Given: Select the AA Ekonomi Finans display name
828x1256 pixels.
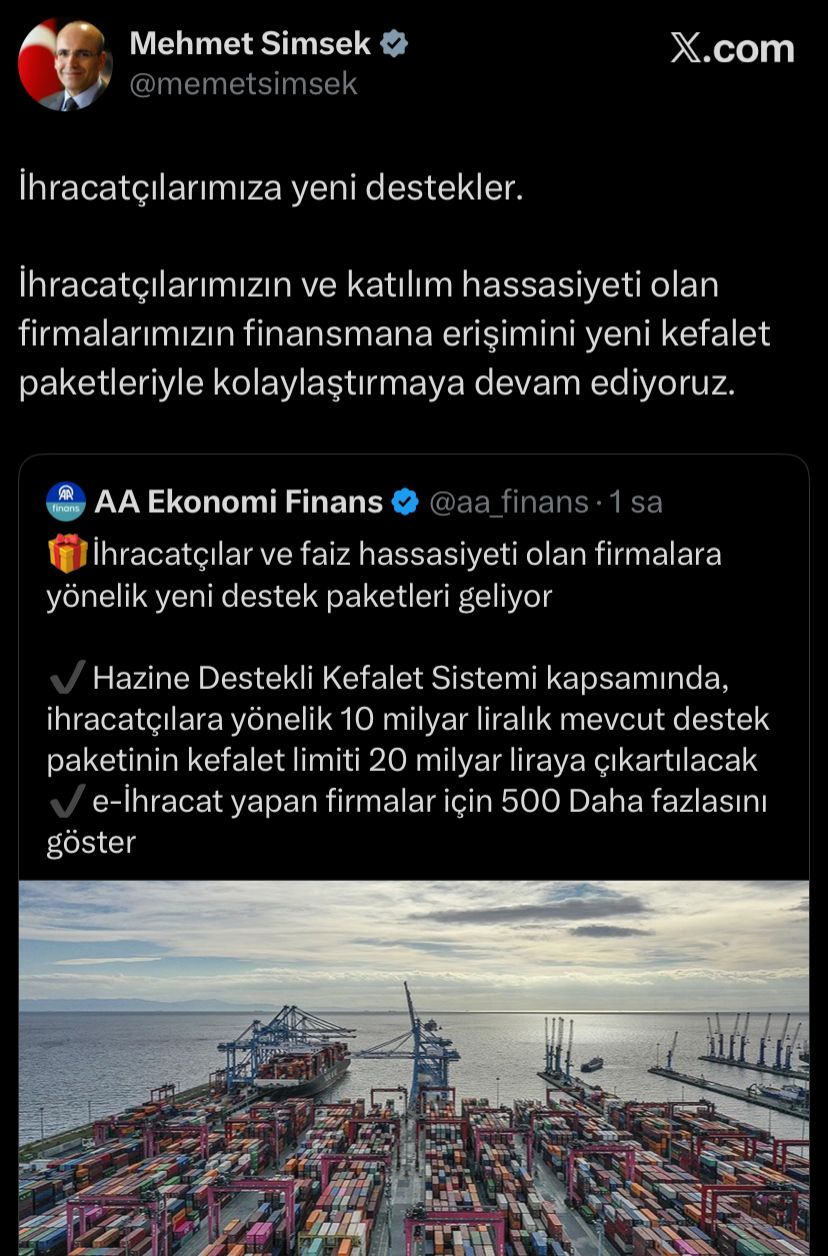Looking at the screenshot, I should pos(237,503).
